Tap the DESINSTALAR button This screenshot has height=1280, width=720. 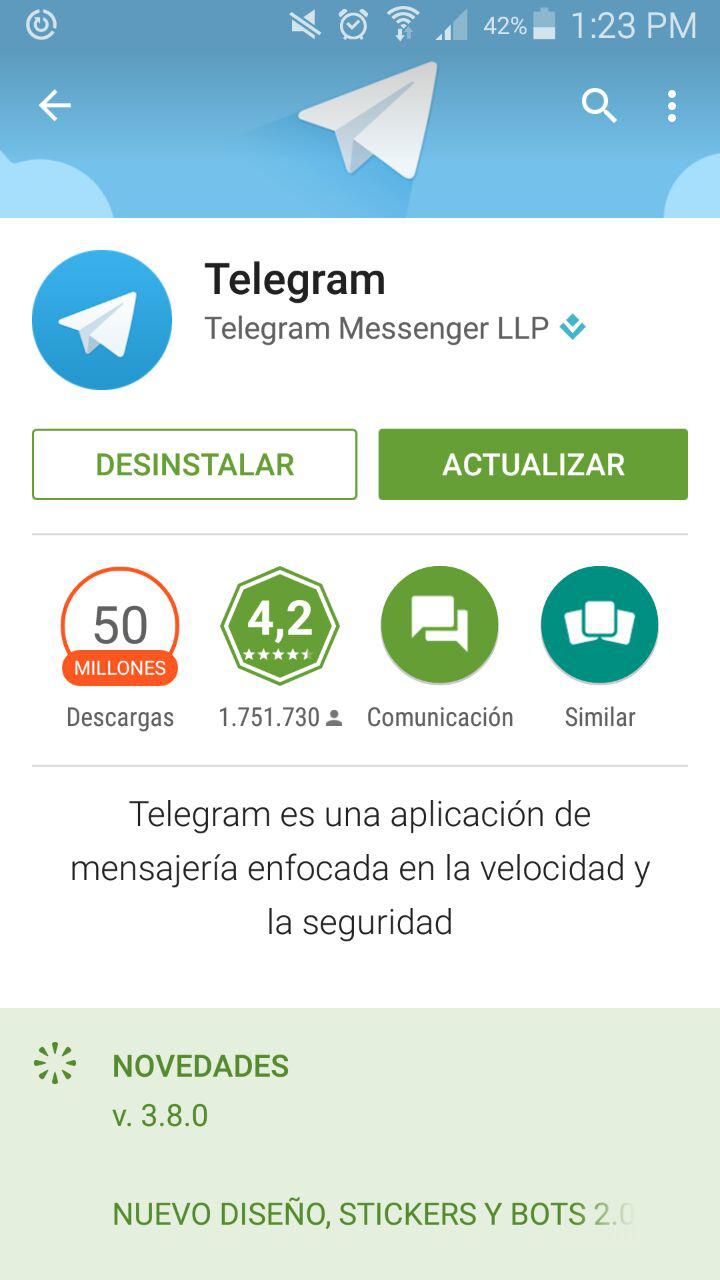click(x=194, y=464)
